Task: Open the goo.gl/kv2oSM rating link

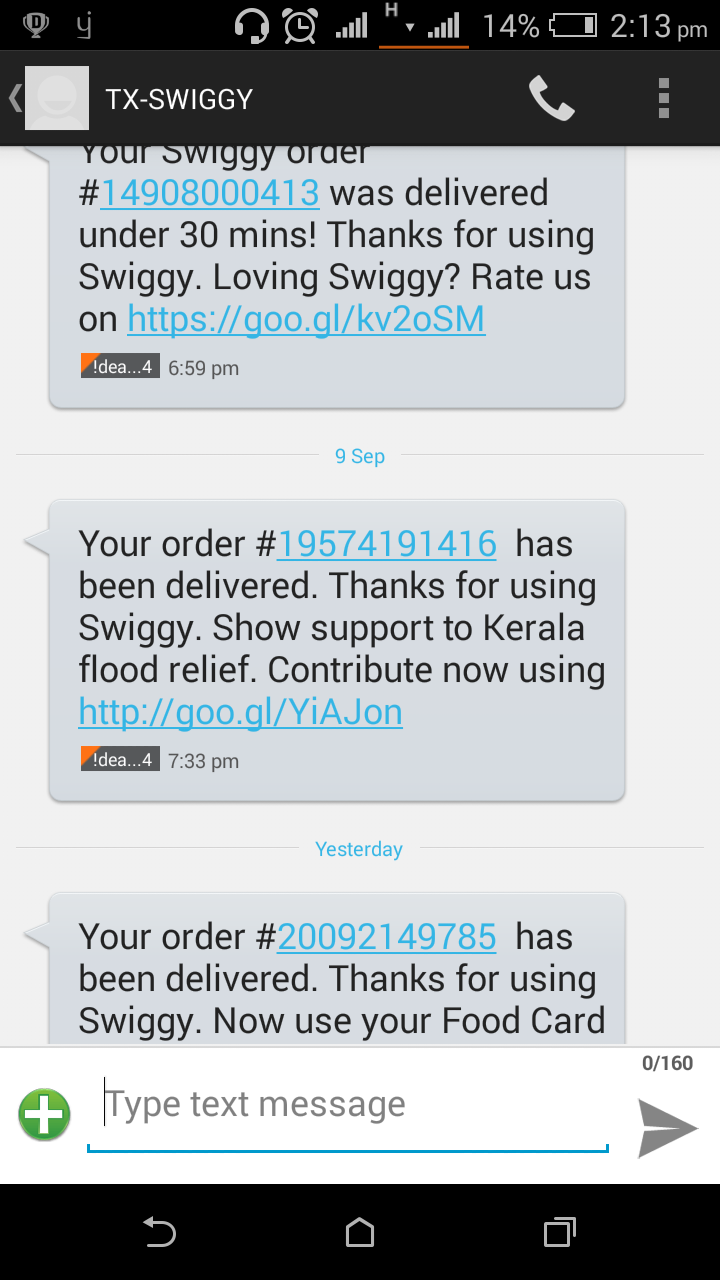Action: tap(306, 319)
